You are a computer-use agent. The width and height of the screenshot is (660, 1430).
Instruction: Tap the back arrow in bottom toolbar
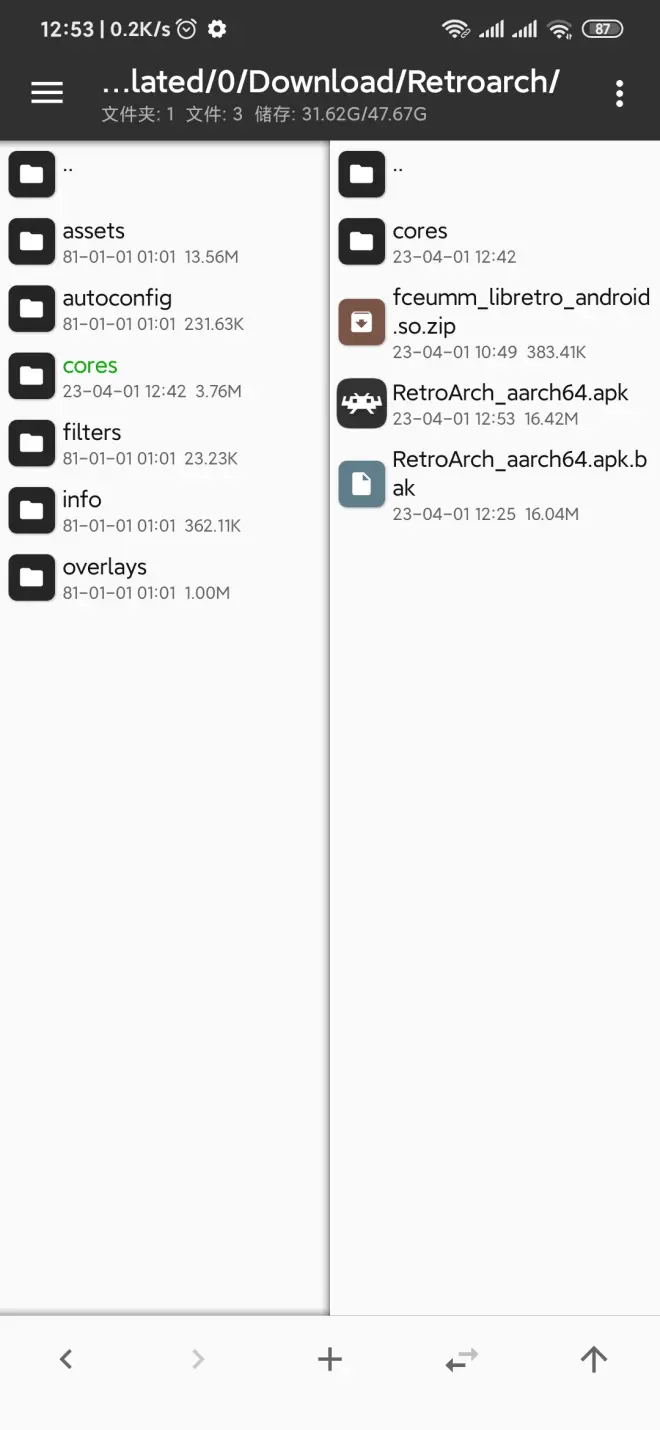66,1359
